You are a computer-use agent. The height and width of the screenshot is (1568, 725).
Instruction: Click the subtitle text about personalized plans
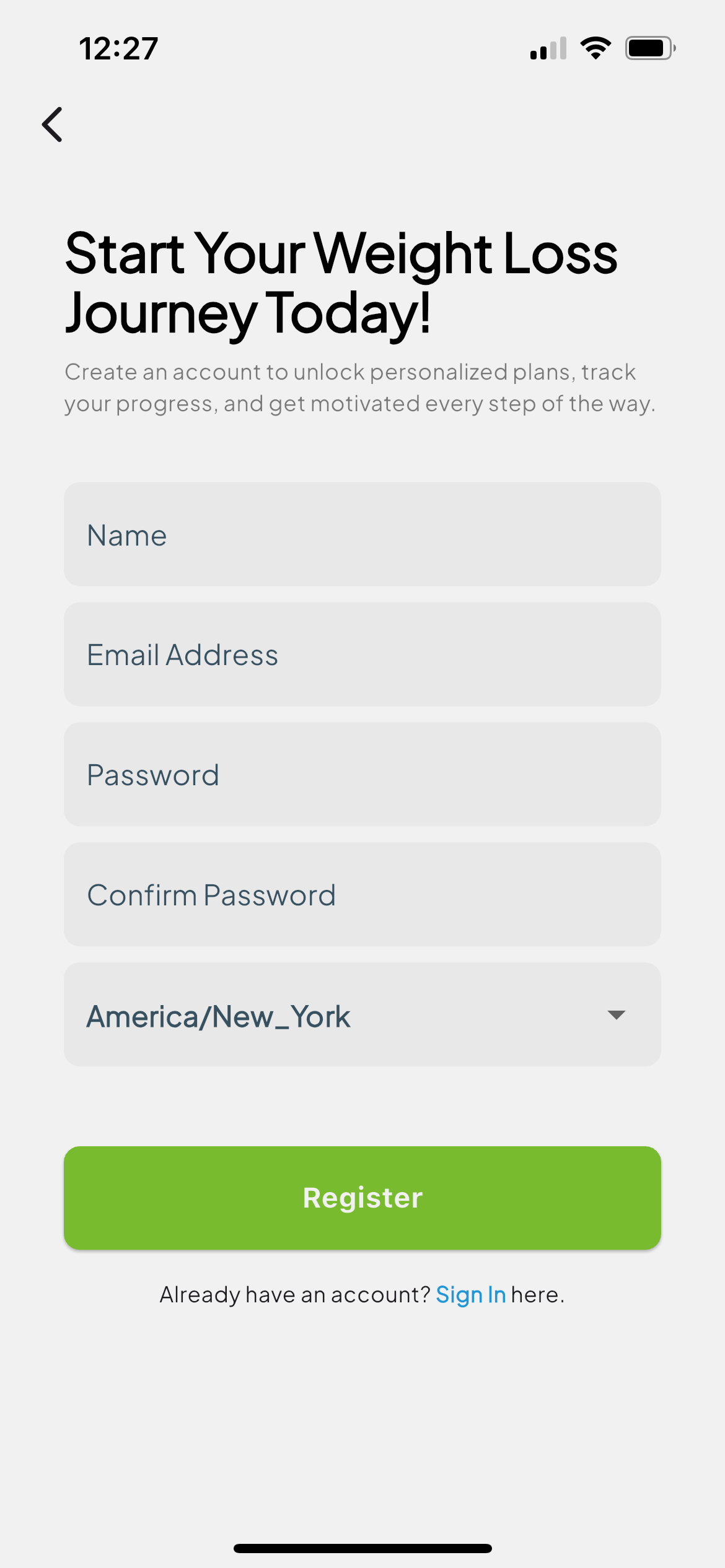click(362, 387)
